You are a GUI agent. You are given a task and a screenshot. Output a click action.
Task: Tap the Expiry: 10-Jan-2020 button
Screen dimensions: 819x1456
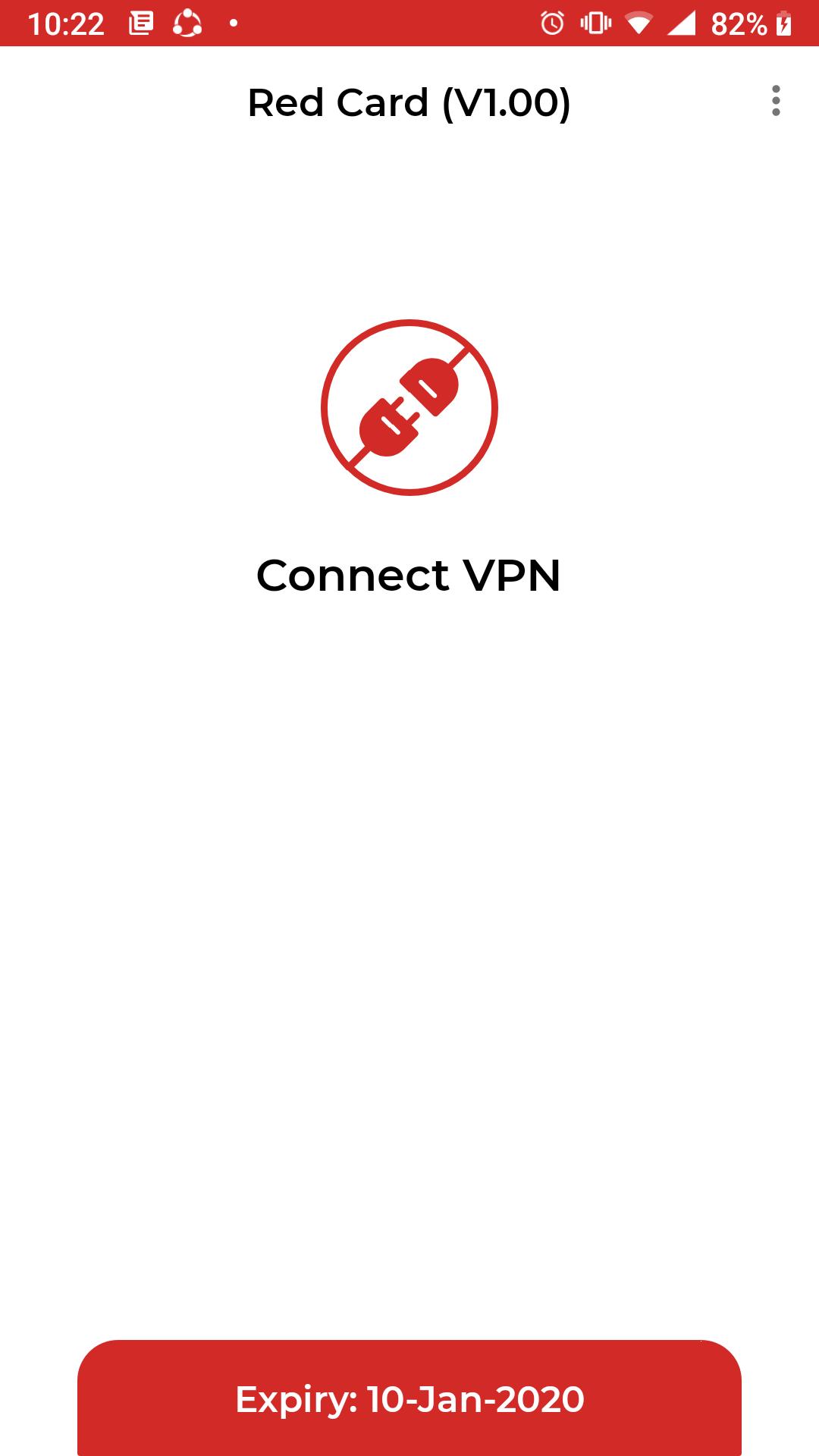click(409, 1398)
